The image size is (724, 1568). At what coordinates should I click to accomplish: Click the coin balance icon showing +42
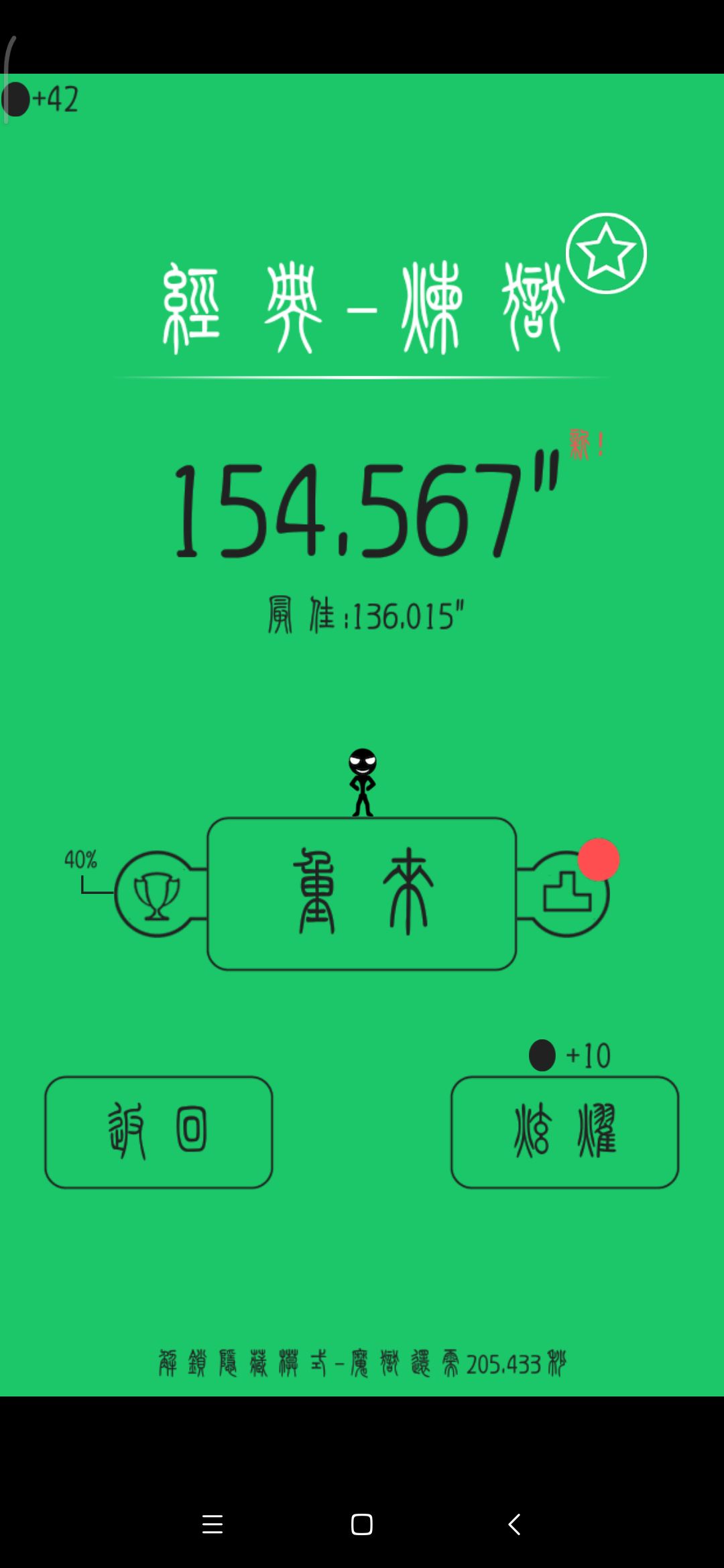15,99
